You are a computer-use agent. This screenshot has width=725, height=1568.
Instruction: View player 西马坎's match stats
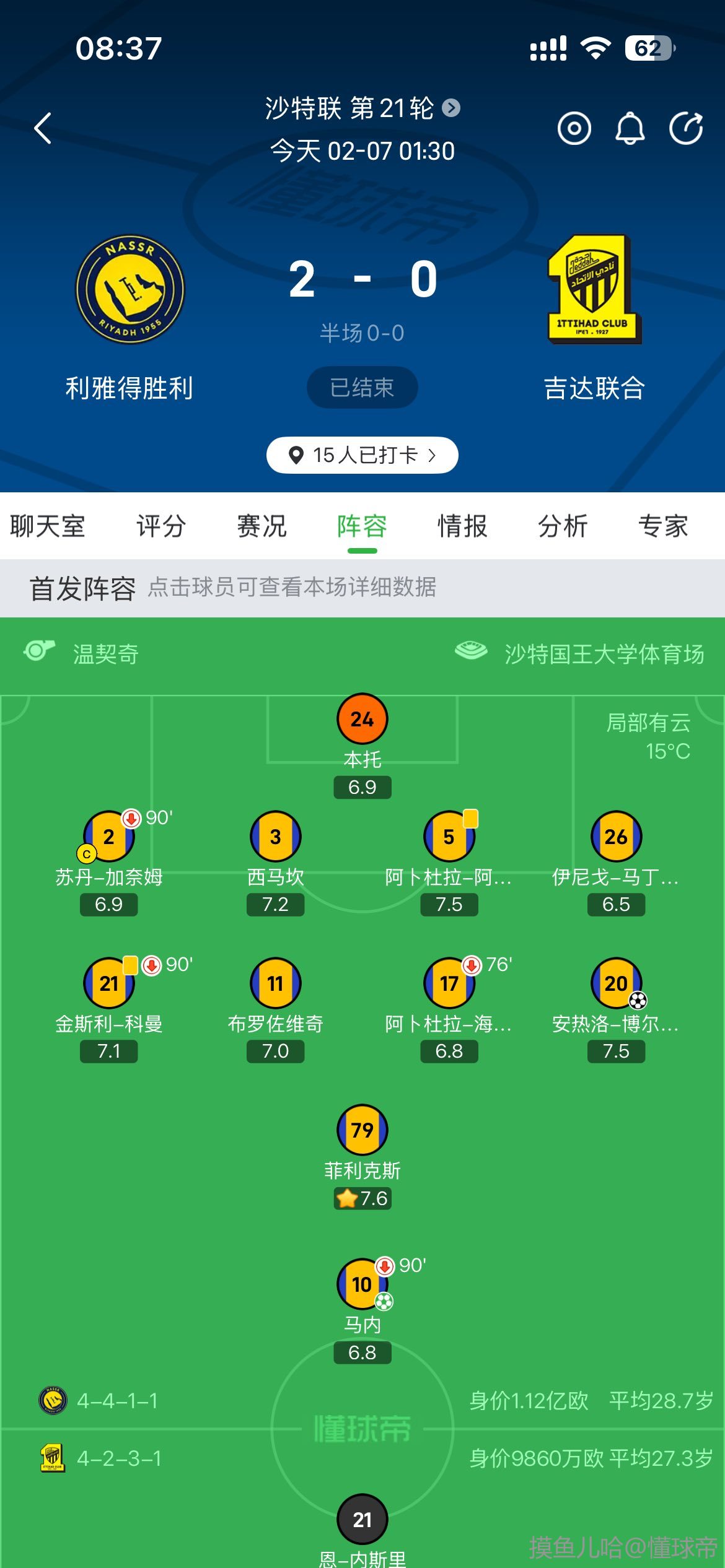tap(276, 837)
